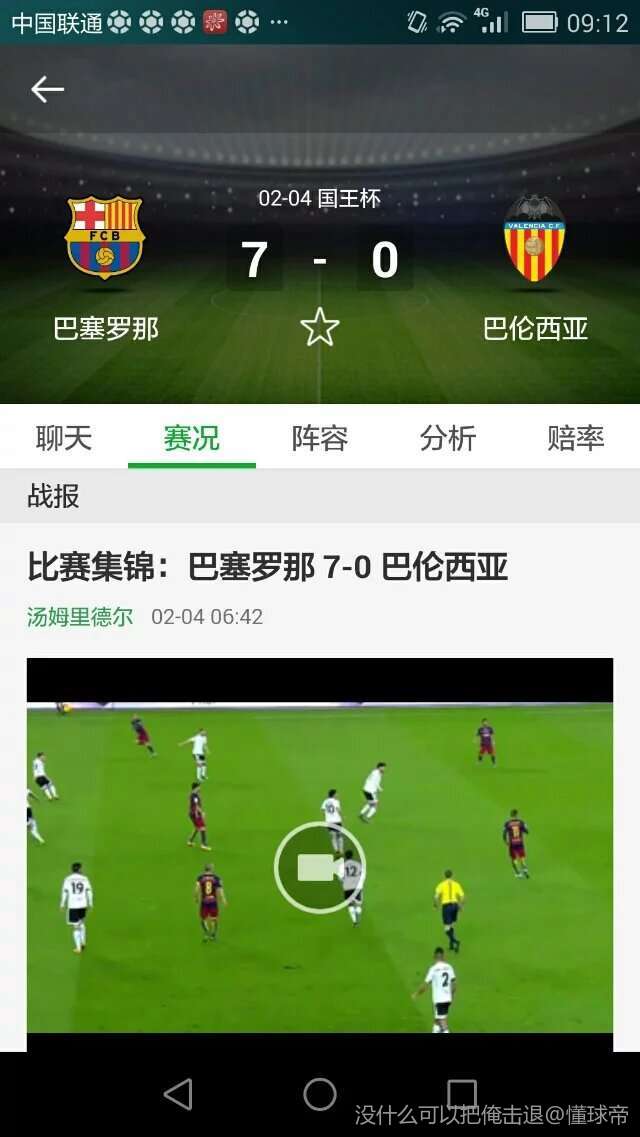
Task: View the 赔率 tab
Action: pyautogui.click(x=576, y=438)
